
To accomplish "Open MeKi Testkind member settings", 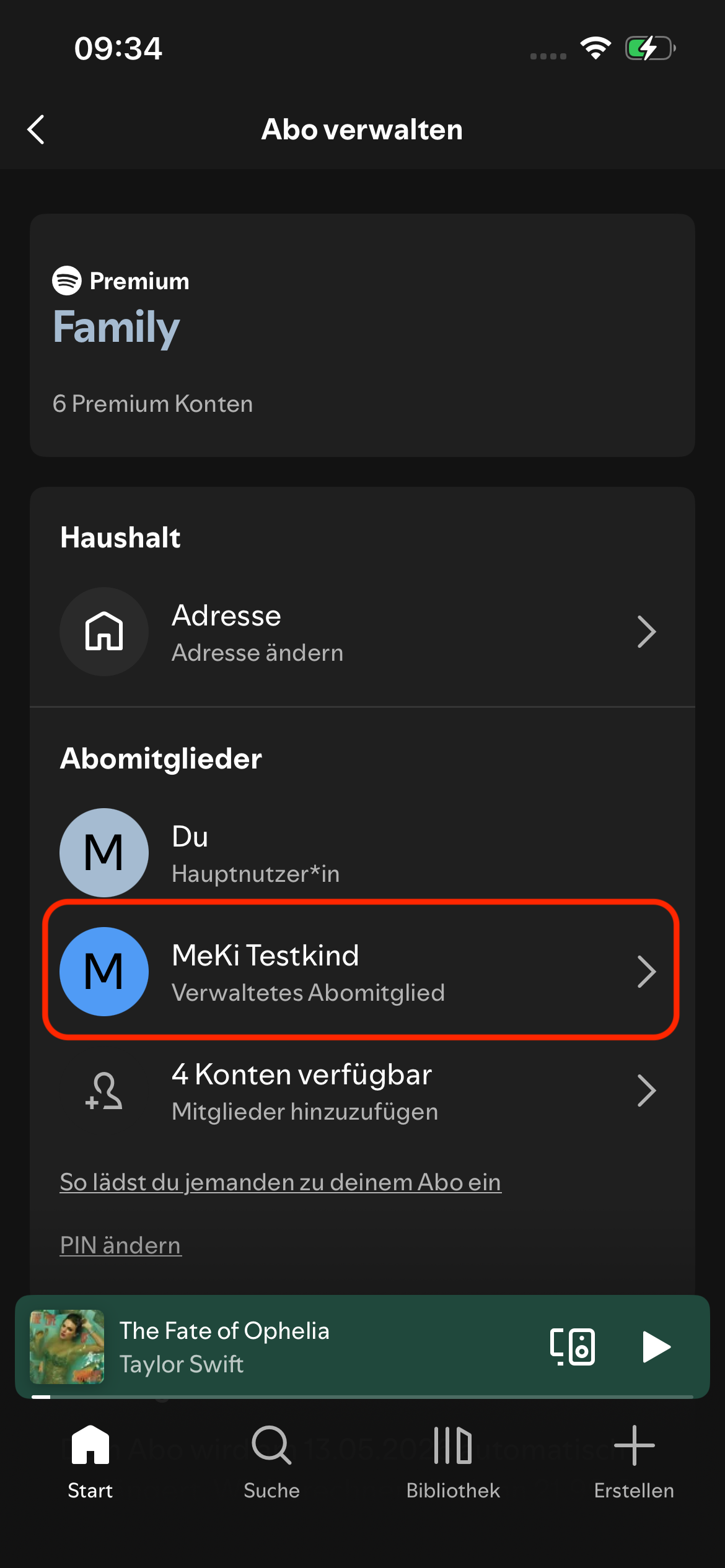I will point(362,971).
